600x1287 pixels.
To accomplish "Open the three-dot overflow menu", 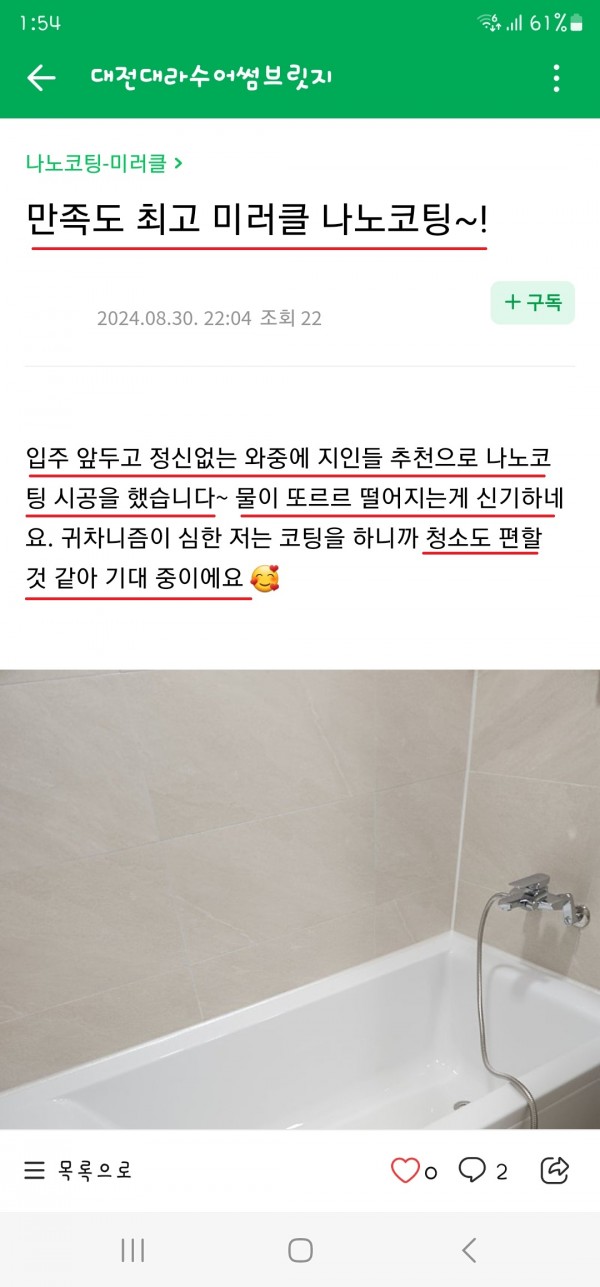I will pos(556,78).
